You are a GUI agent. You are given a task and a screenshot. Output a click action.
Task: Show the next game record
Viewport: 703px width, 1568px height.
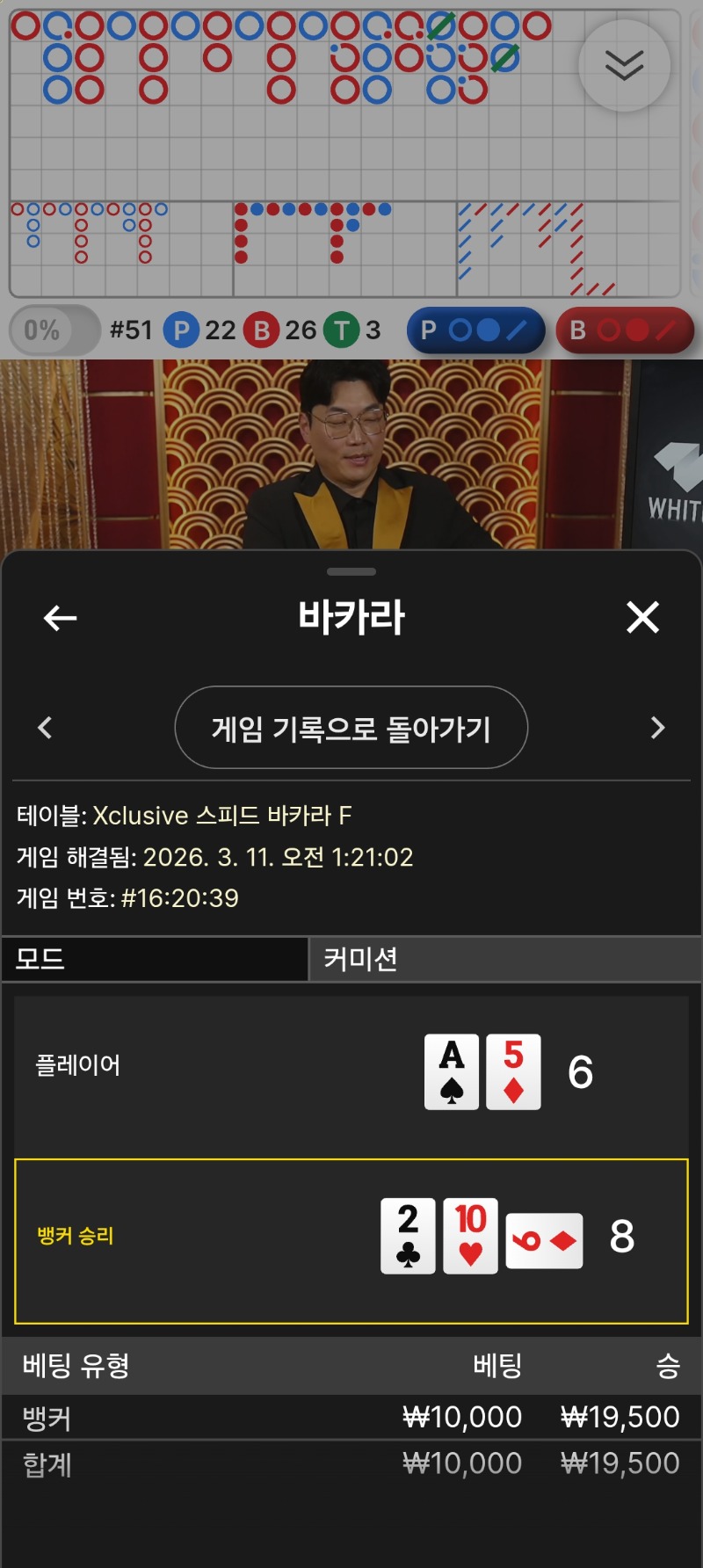tap(657, 728)
